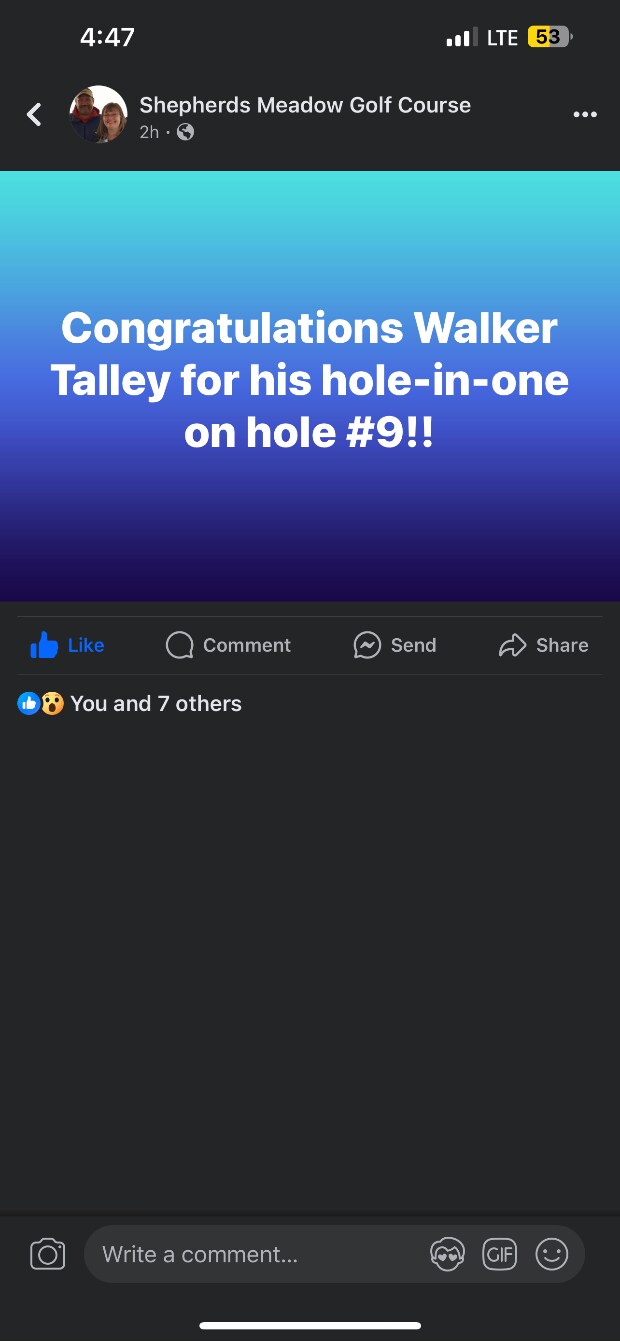
Task: Open the Shepherds Meadow Golf Course page name
Action: [304, 105]
